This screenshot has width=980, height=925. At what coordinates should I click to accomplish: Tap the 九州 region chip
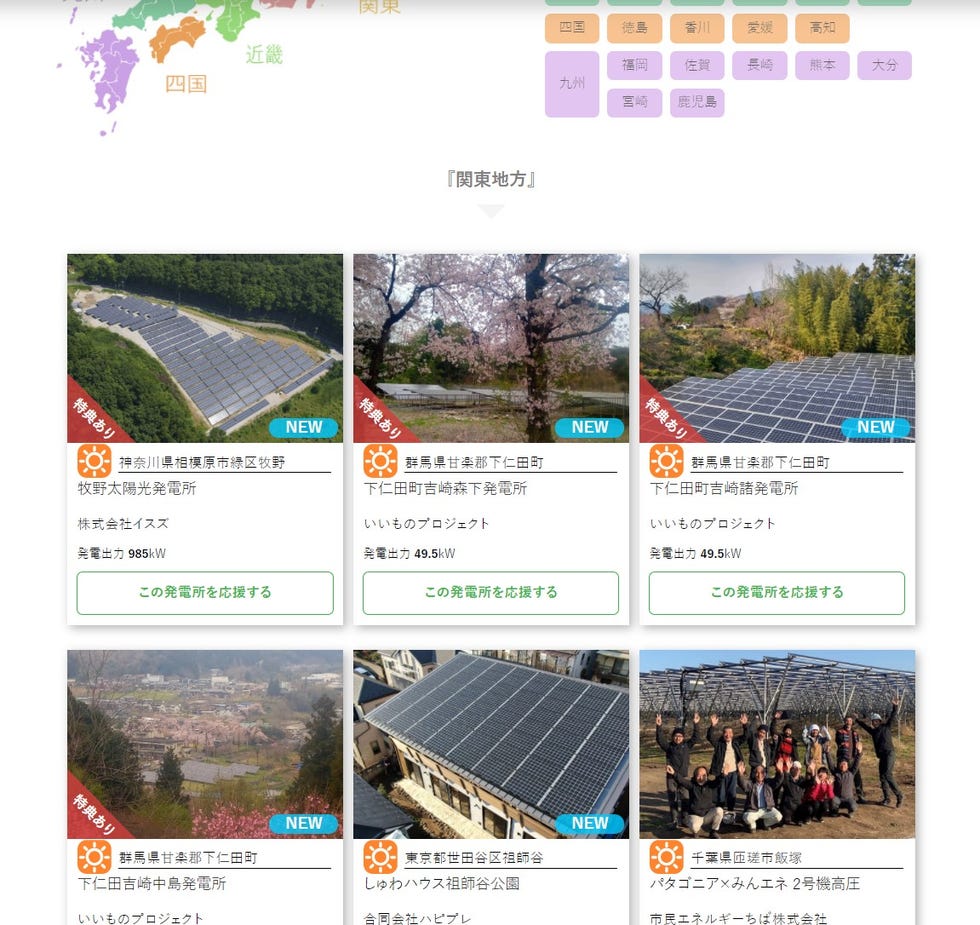572,84
